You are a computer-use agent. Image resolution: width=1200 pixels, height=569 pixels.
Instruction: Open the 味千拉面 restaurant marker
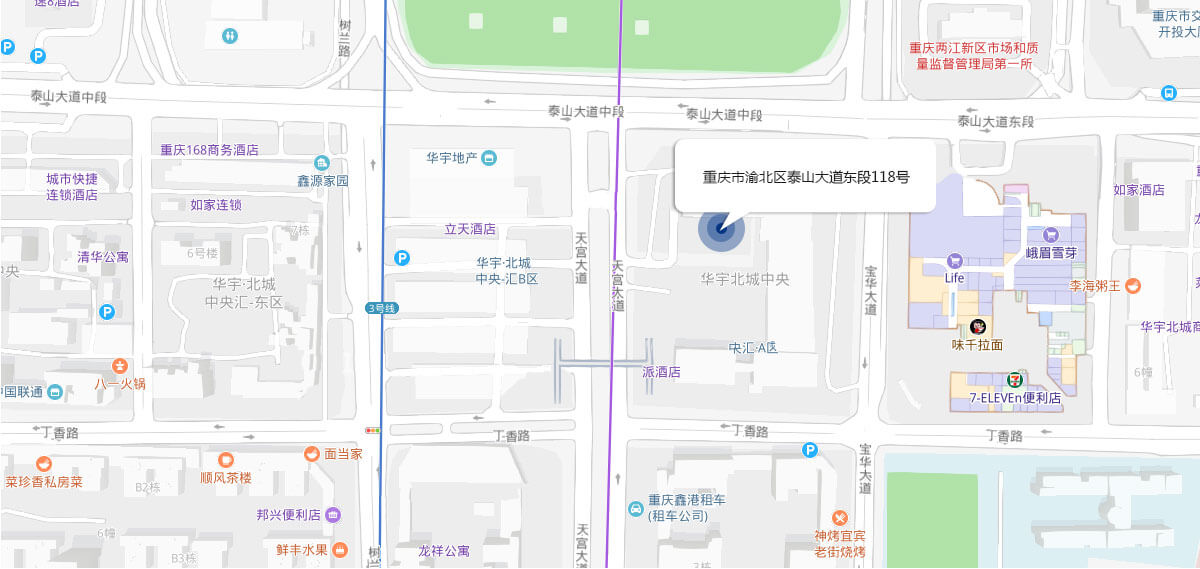coord(978,326)
